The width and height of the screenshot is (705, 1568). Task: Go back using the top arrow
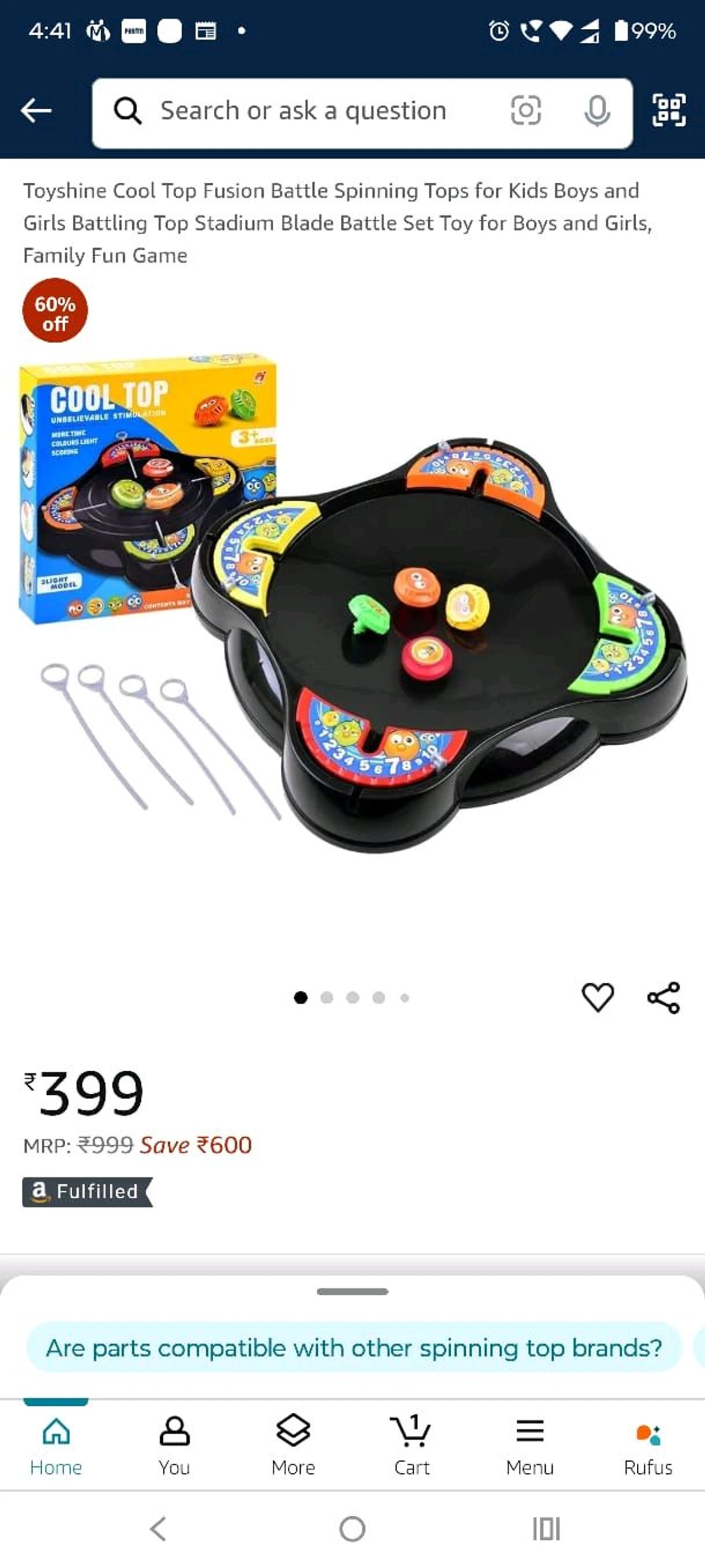36,110
